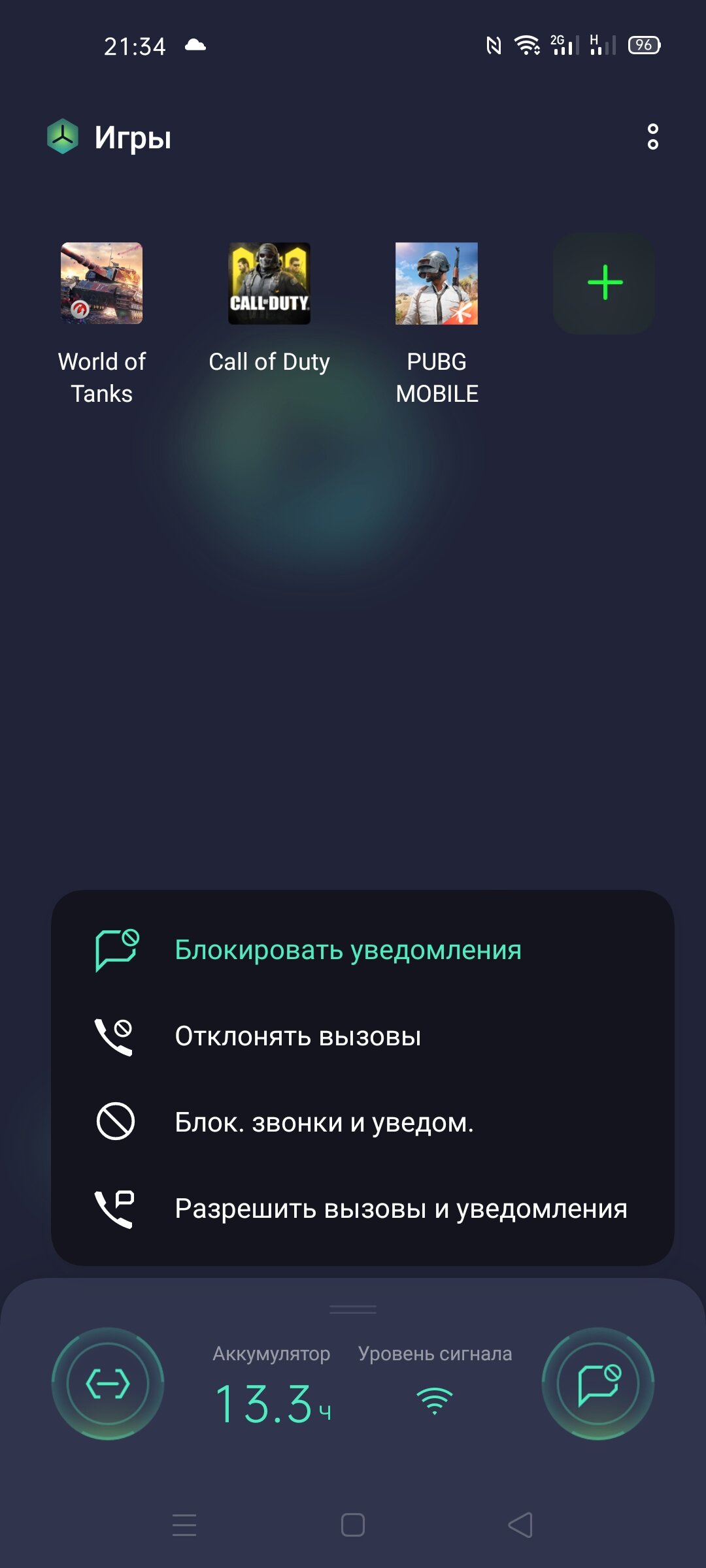Go to the home screen
706x1568 pixels.
(353, 1525)
